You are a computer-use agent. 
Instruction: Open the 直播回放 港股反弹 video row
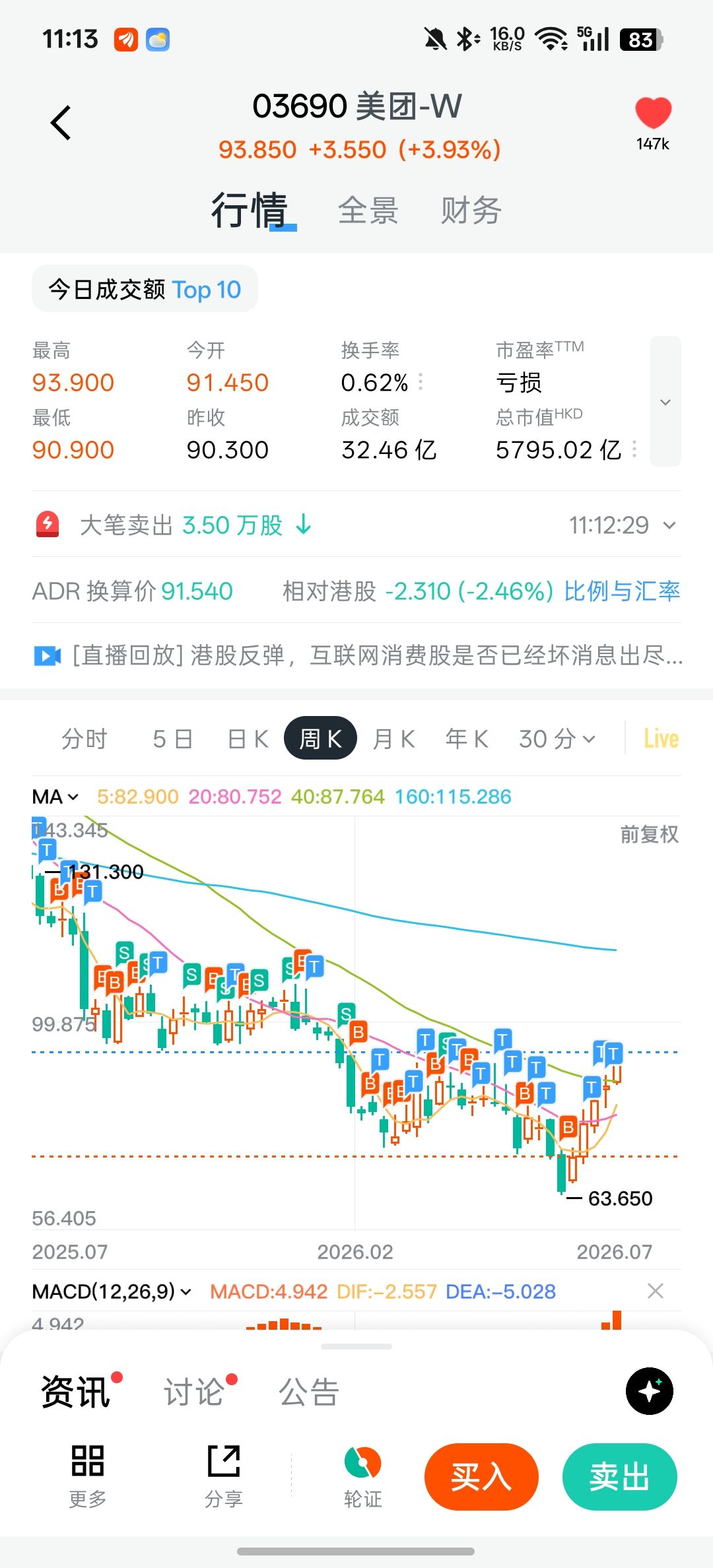pyautogui.click(x=356, y=656)
